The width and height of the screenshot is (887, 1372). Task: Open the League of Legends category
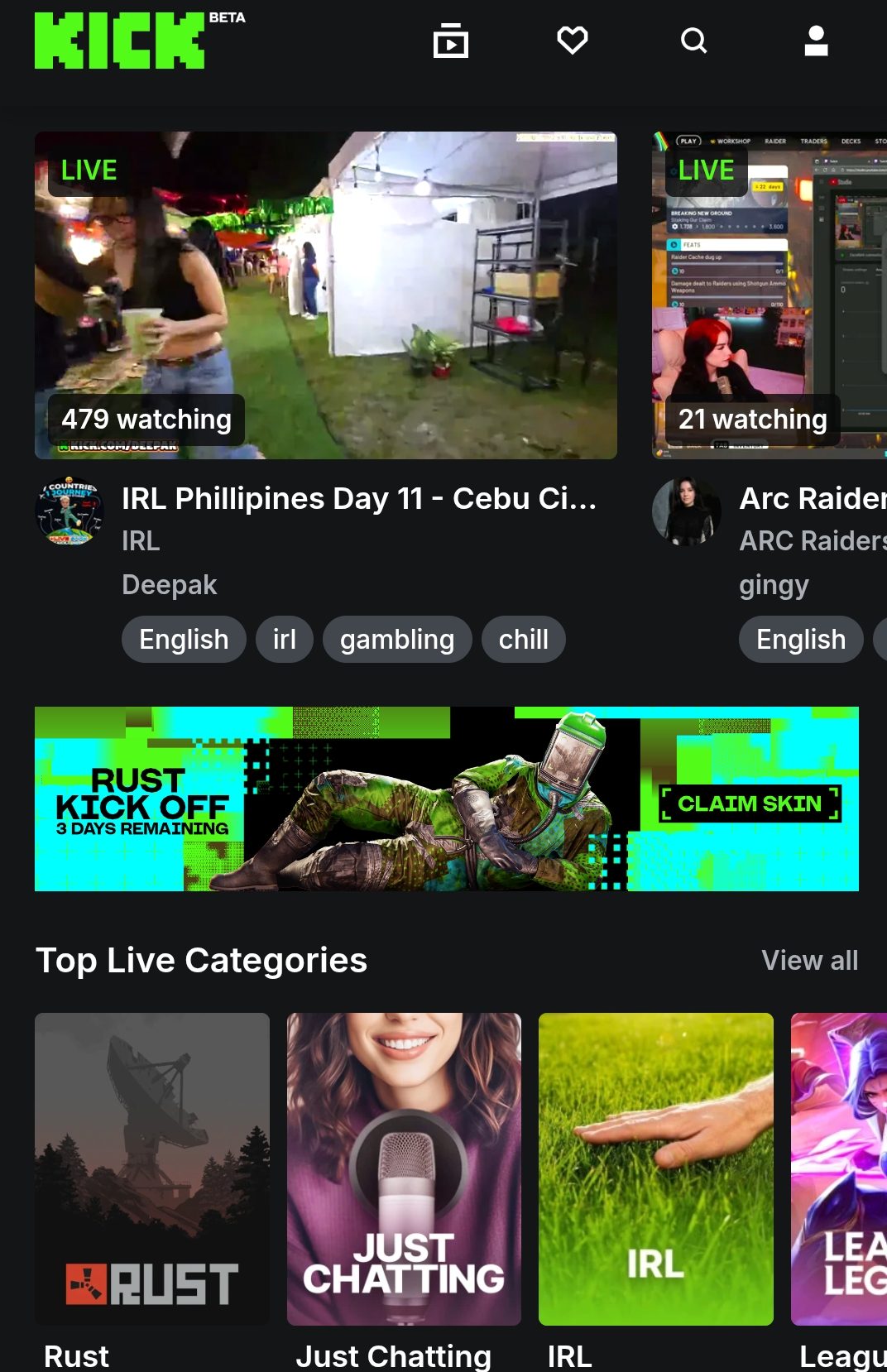tap(840, 1168)
